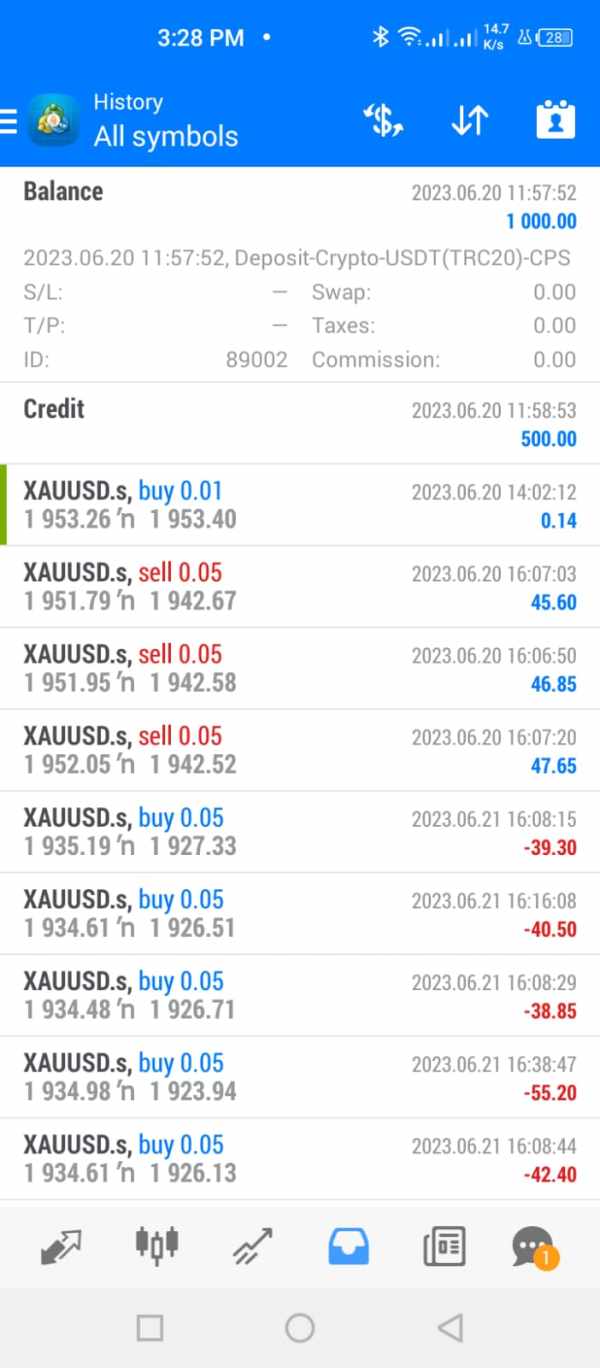
Task: Switch to the candlestick Chart tab
Action: tap(156, 1244)
